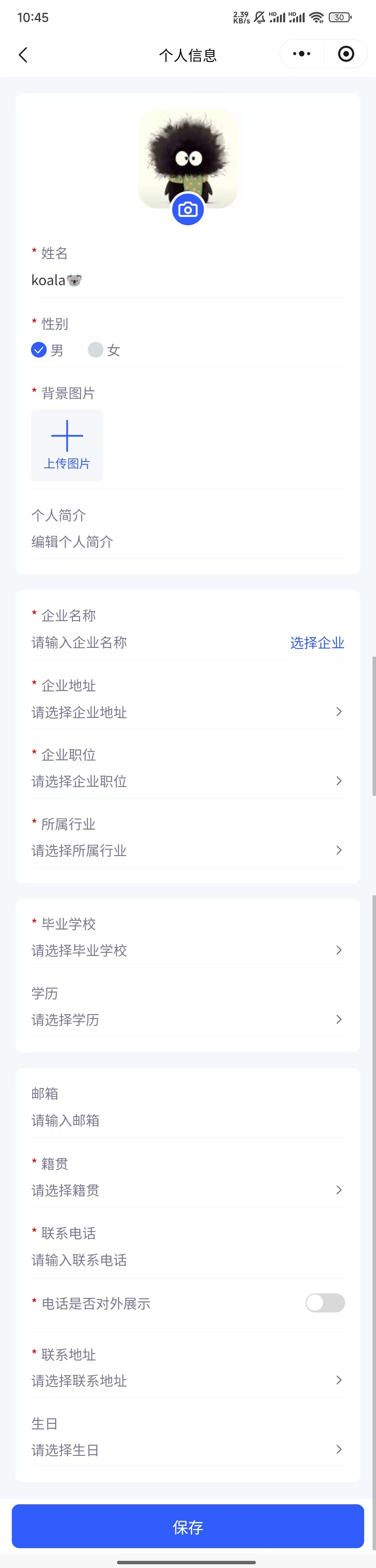Save the profile with 保存

tap(188, 1527)
